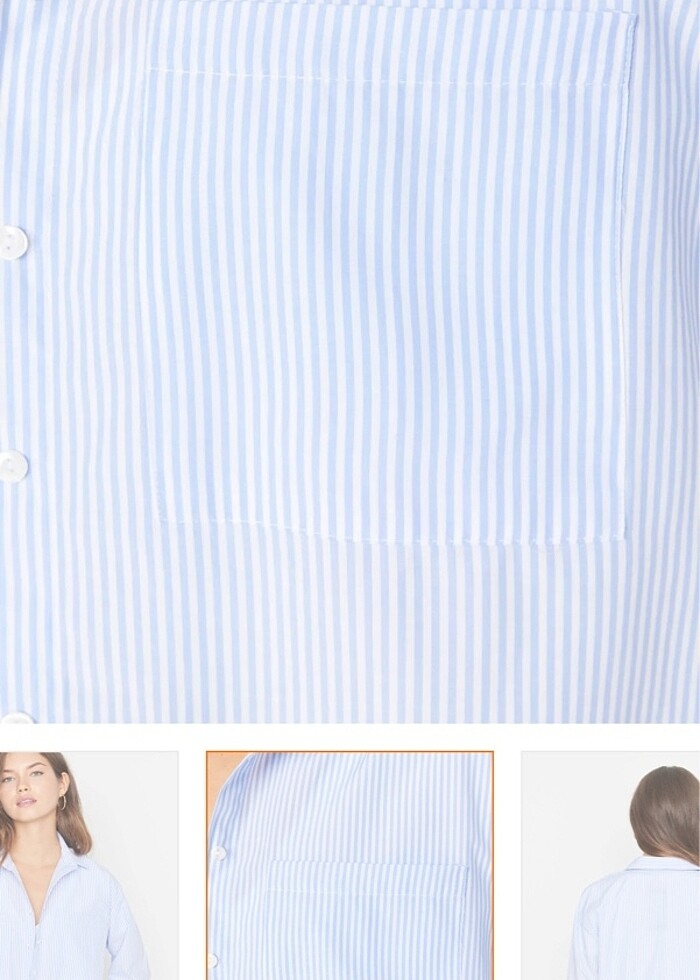Viewport: 700px width, 980px height.
Task: Open the enlarged striped shirt pocket image
Action: tap(350, 360)
